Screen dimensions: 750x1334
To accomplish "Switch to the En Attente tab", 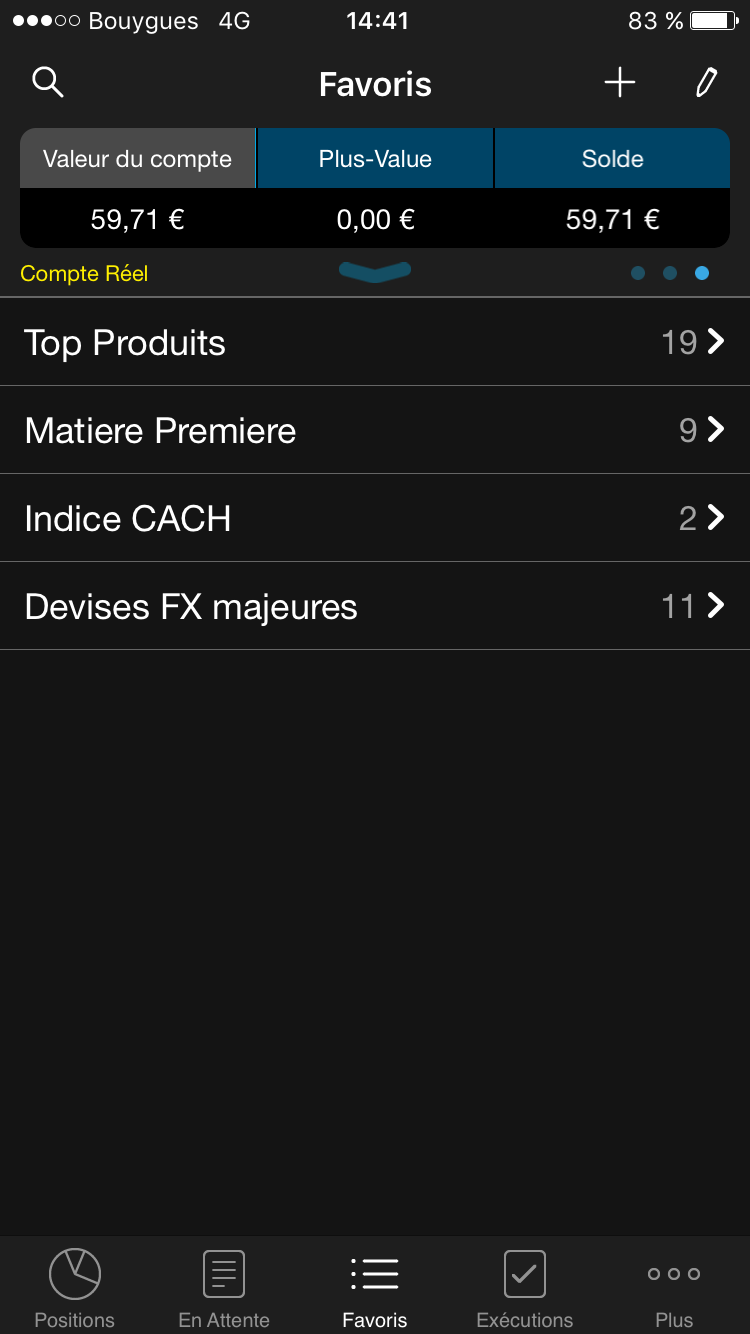I will pyautogui.click(x=224, y=1287).
